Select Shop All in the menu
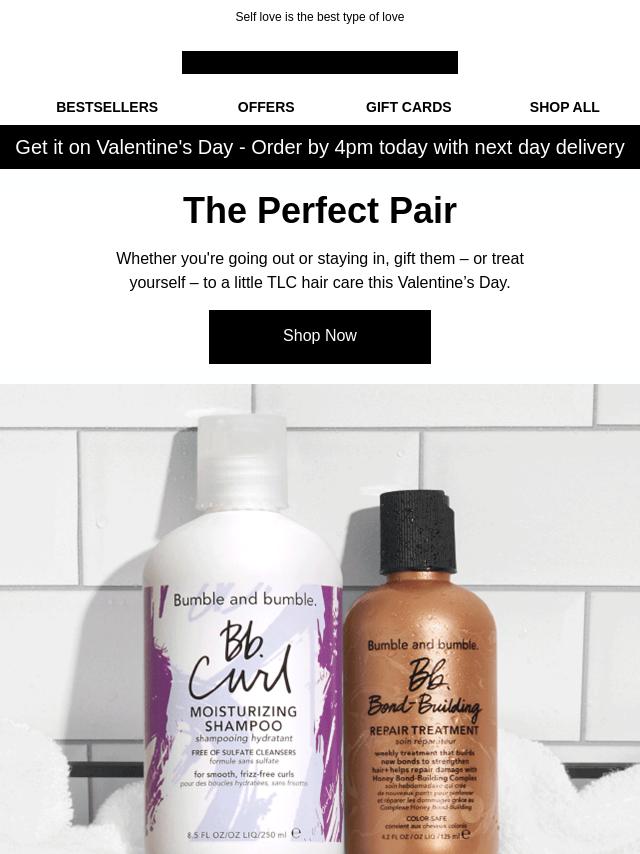The height and width of the screenshot is (854, 640). coord(564,107)
